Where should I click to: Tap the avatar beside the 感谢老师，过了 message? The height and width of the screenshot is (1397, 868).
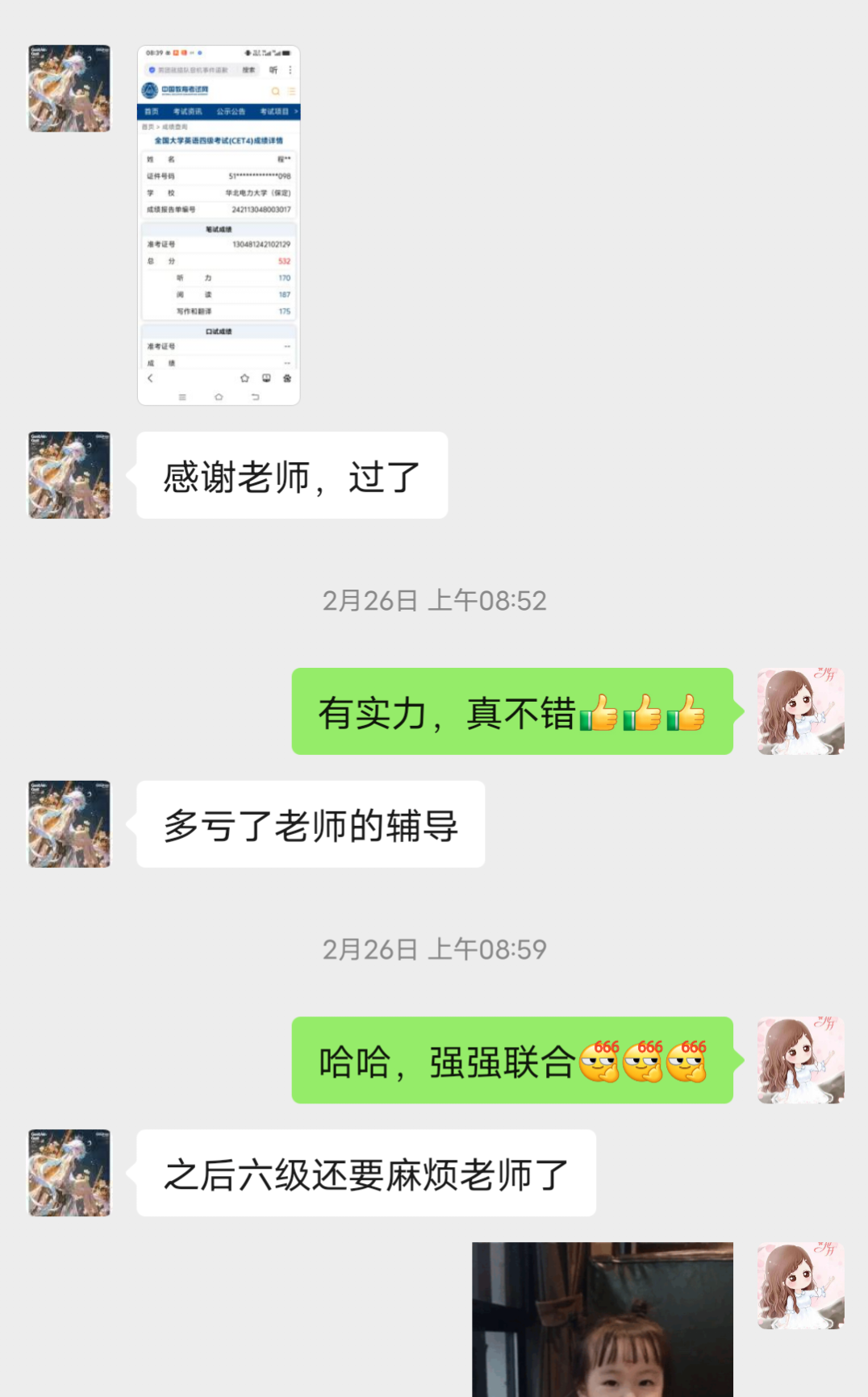(x=69, y=475)
